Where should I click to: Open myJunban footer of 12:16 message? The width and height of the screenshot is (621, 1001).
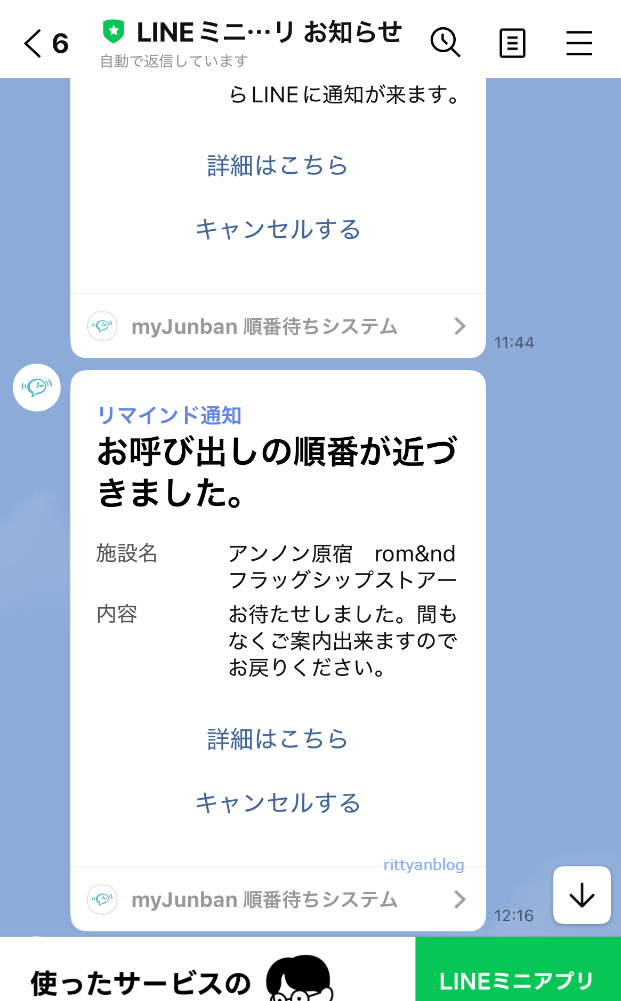click(277, 899)
